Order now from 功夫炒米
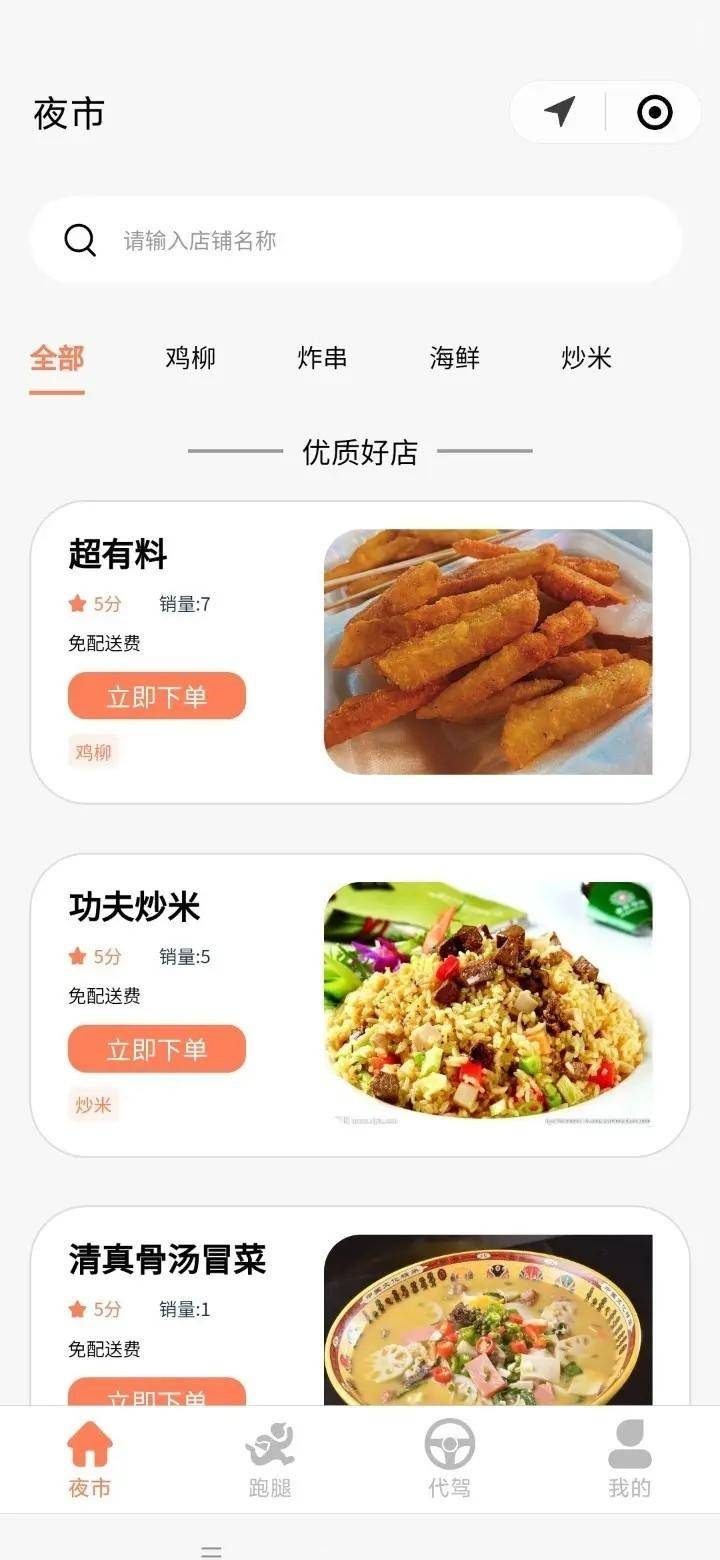Viewport: 720px width, 1560px height. [x=157, y=1049]
